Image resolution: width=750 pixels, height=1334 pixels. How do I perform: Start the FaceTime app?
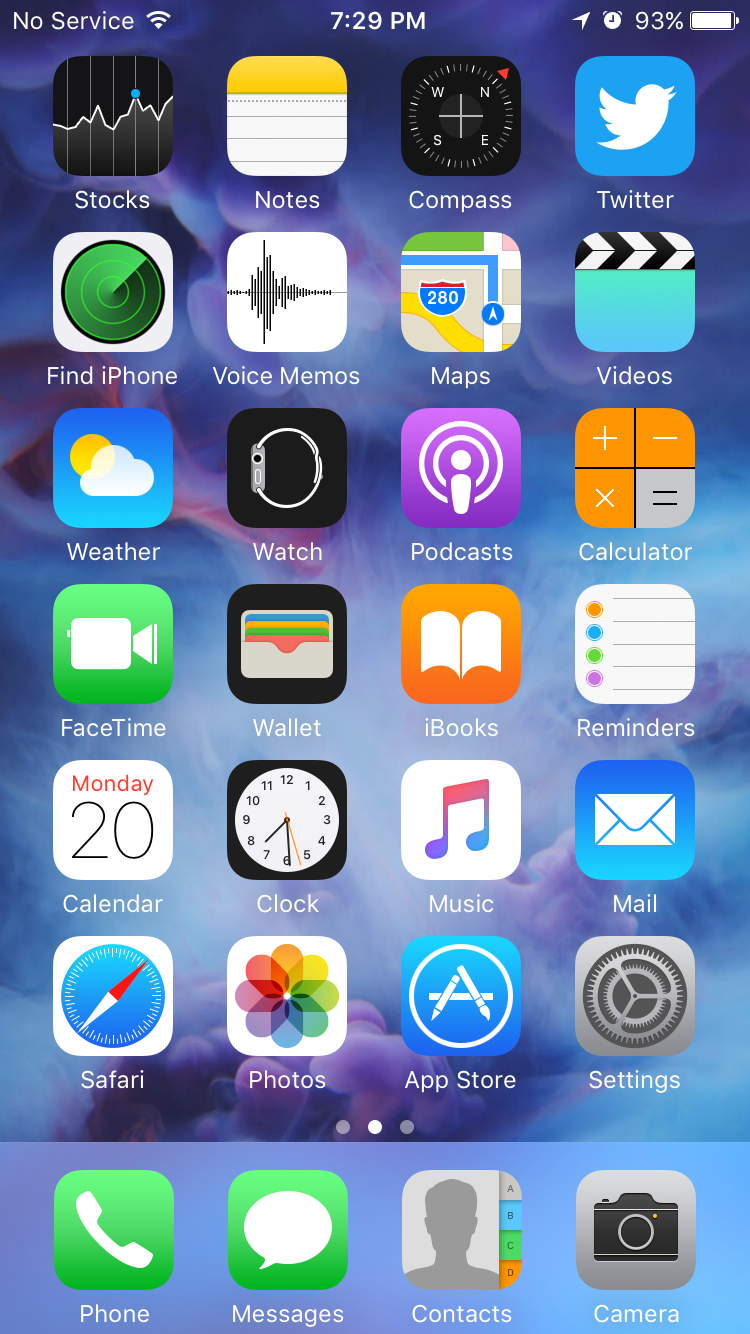click(113, 644)
